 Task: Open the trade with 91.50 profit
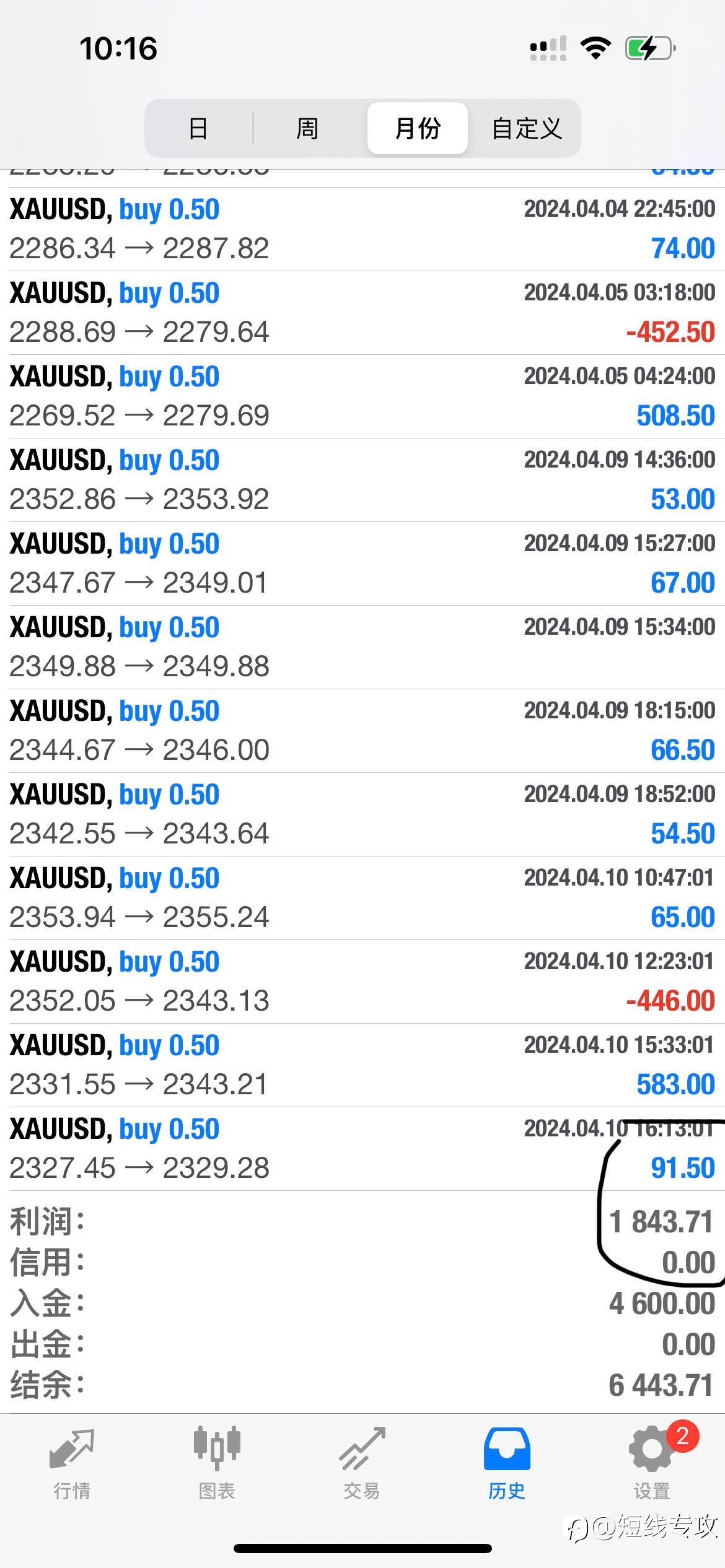click(x=362, y=1149)
